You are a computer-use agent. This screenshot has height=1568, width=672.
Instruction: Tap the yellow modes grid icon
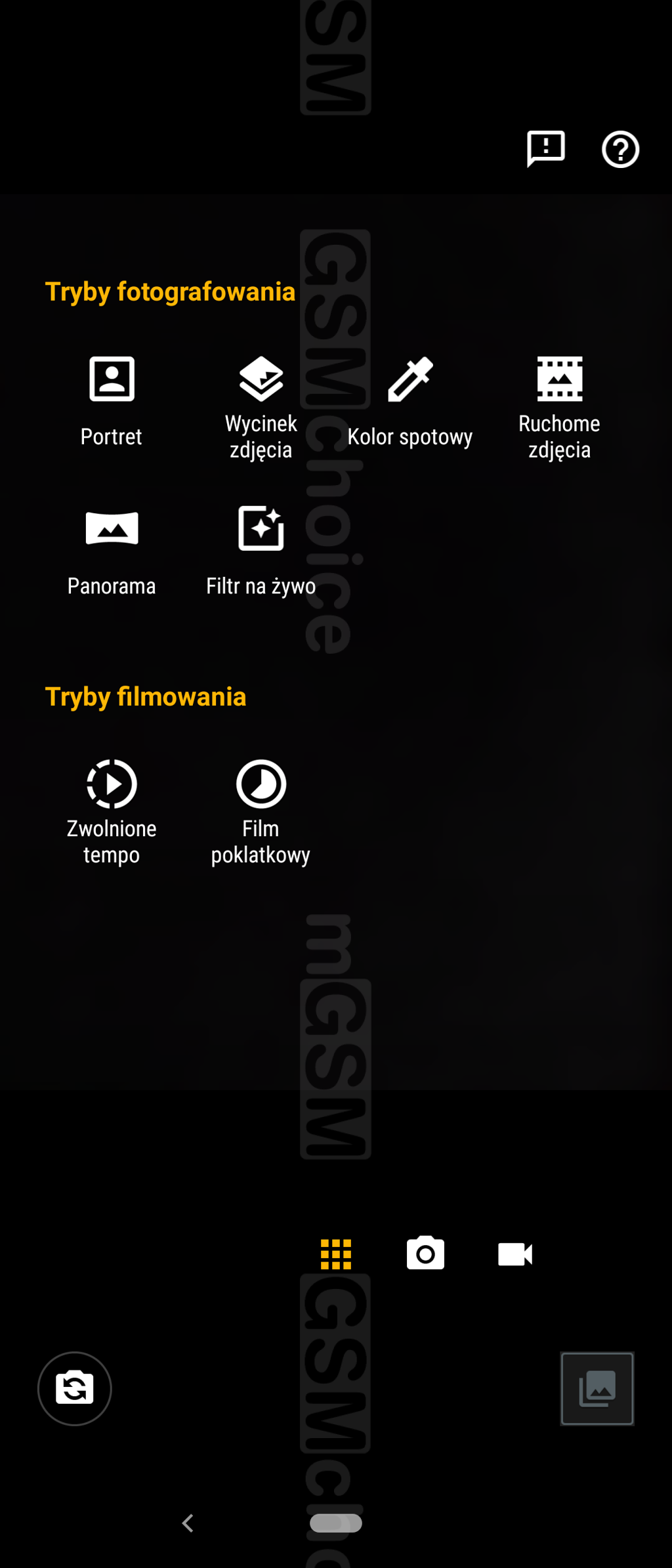coord(336,1254)
